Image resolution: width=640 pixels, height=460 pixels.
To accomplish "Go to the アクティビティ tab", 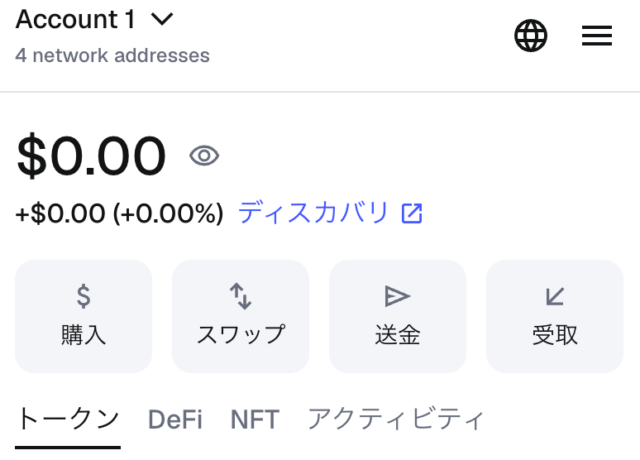I will tap(396, 420).
